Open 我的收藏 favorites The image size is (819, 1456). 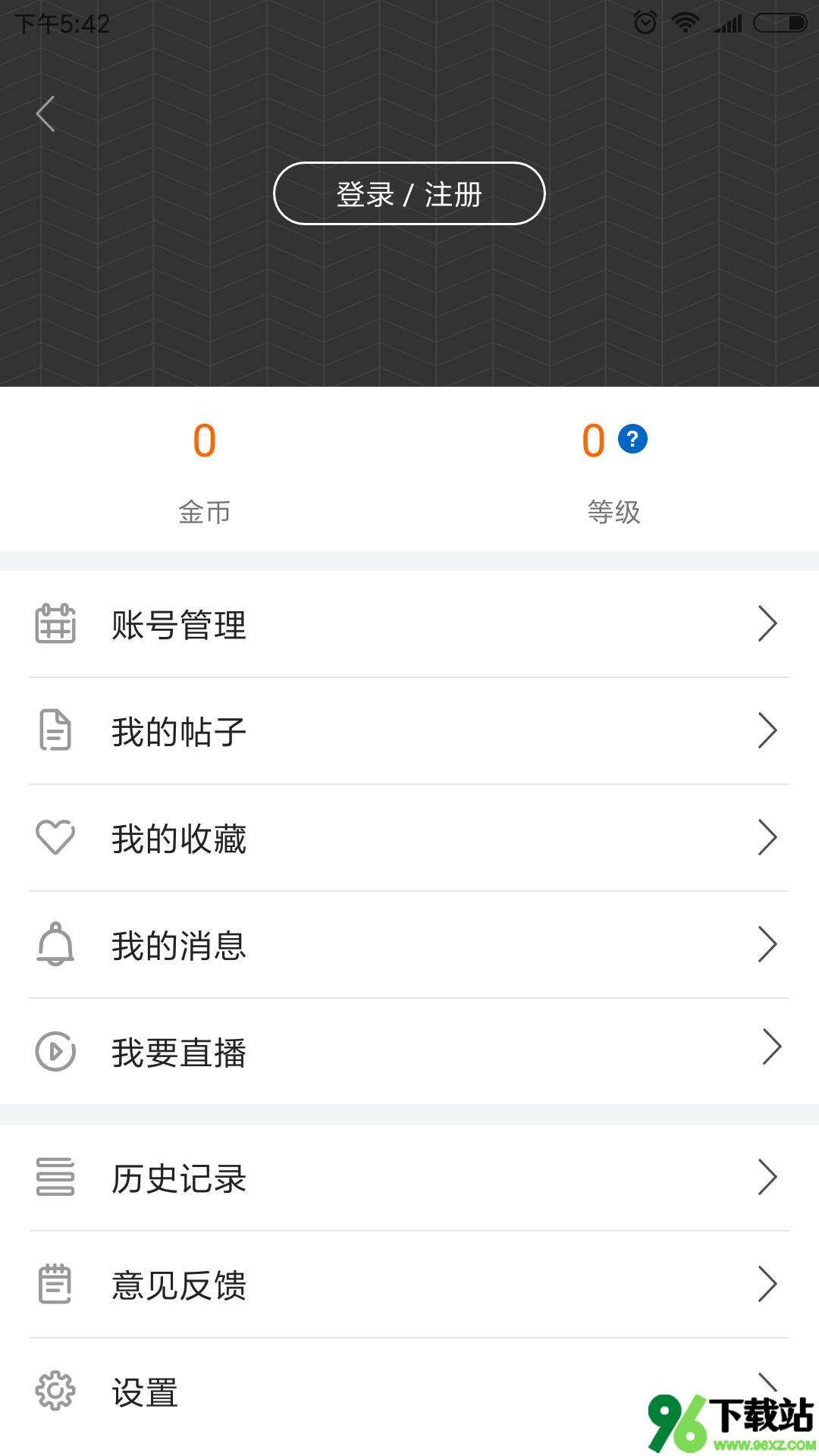409,838
